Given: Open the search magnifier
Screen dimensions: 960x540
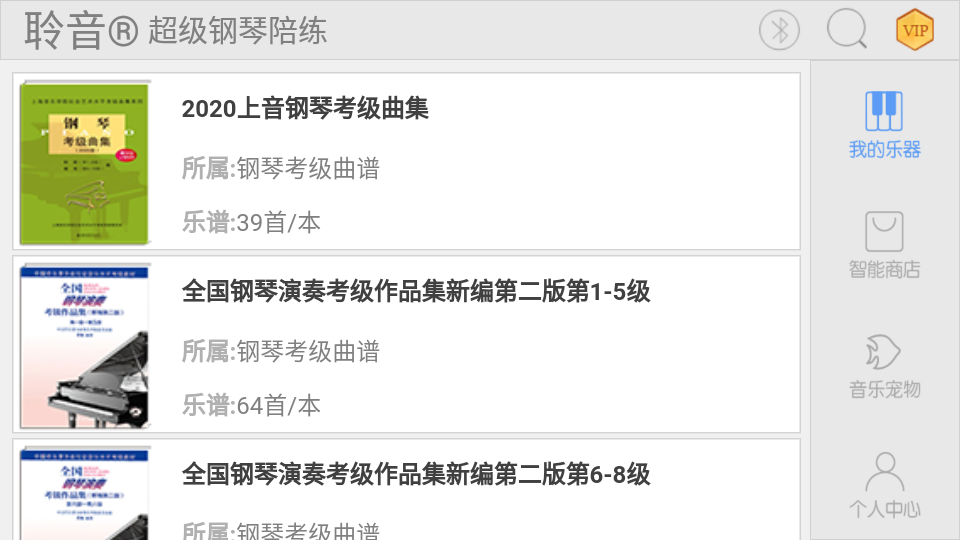Looking at the screenshot, I should (x=846, y=30).
